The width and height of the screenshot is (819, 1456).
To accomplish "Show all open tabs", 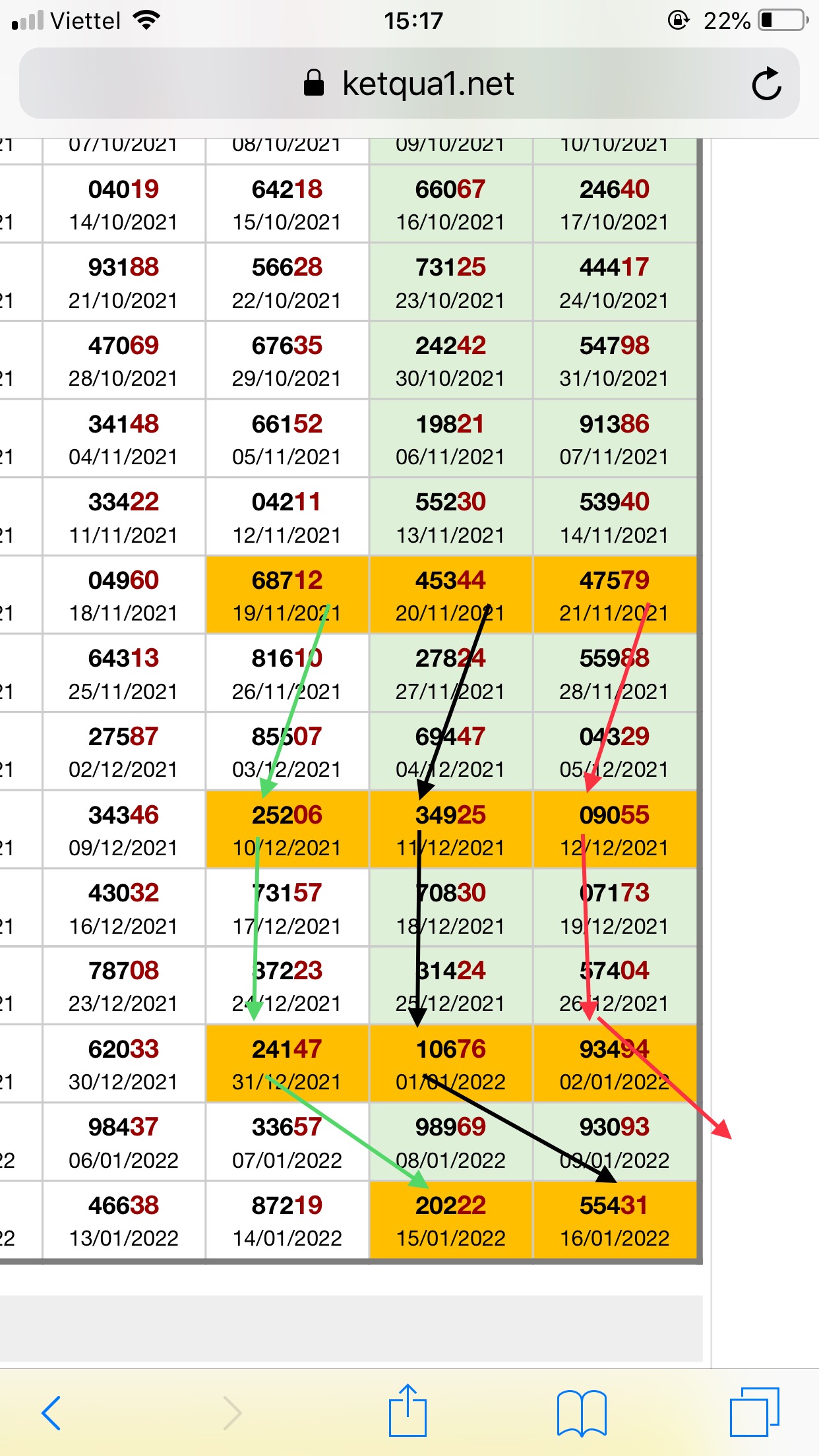I will pos(755,1412).
